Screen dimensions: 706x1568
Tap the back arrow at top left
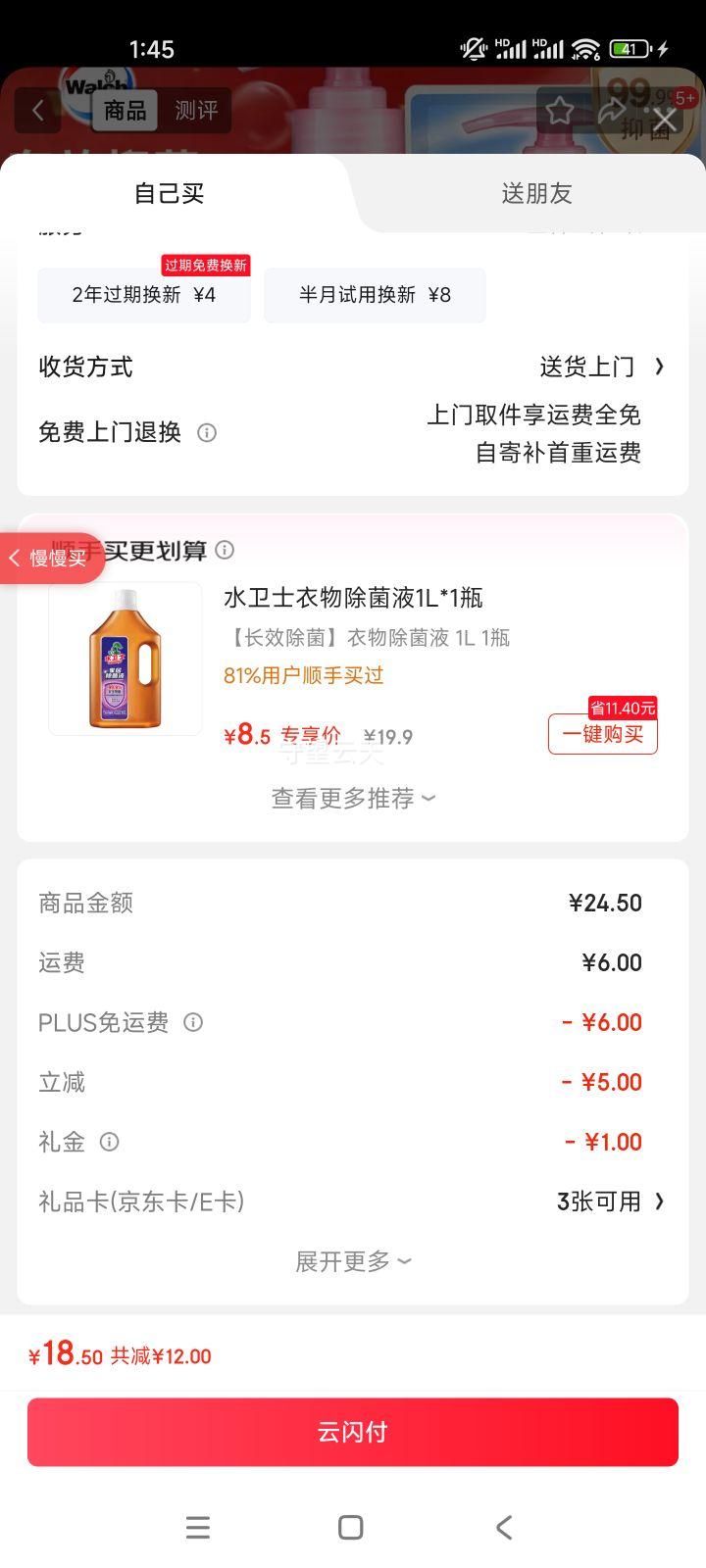pyautogui.click(x=37, y=110)
